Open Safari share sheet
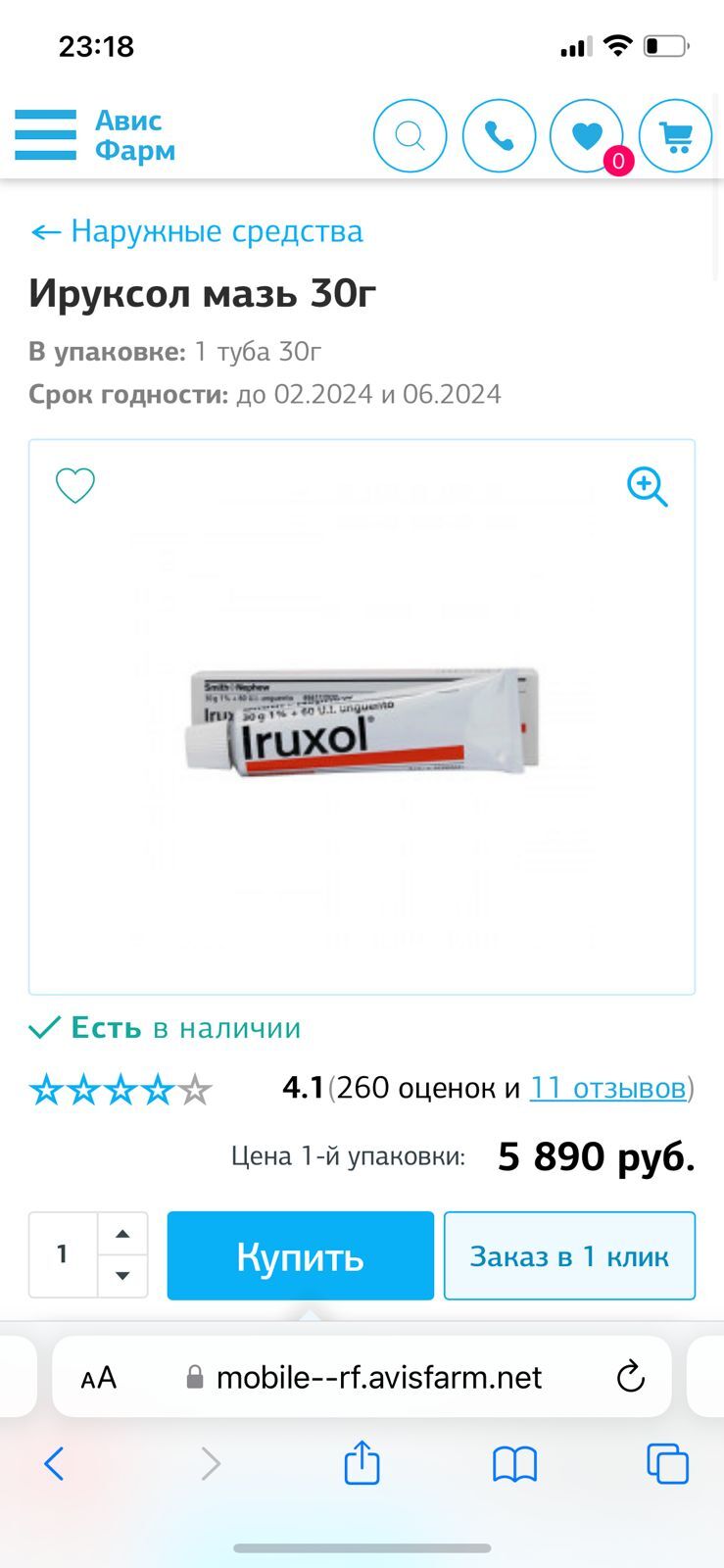Image resolution: width=724 pixels, height=1568 pixels. click(362, 1463)
